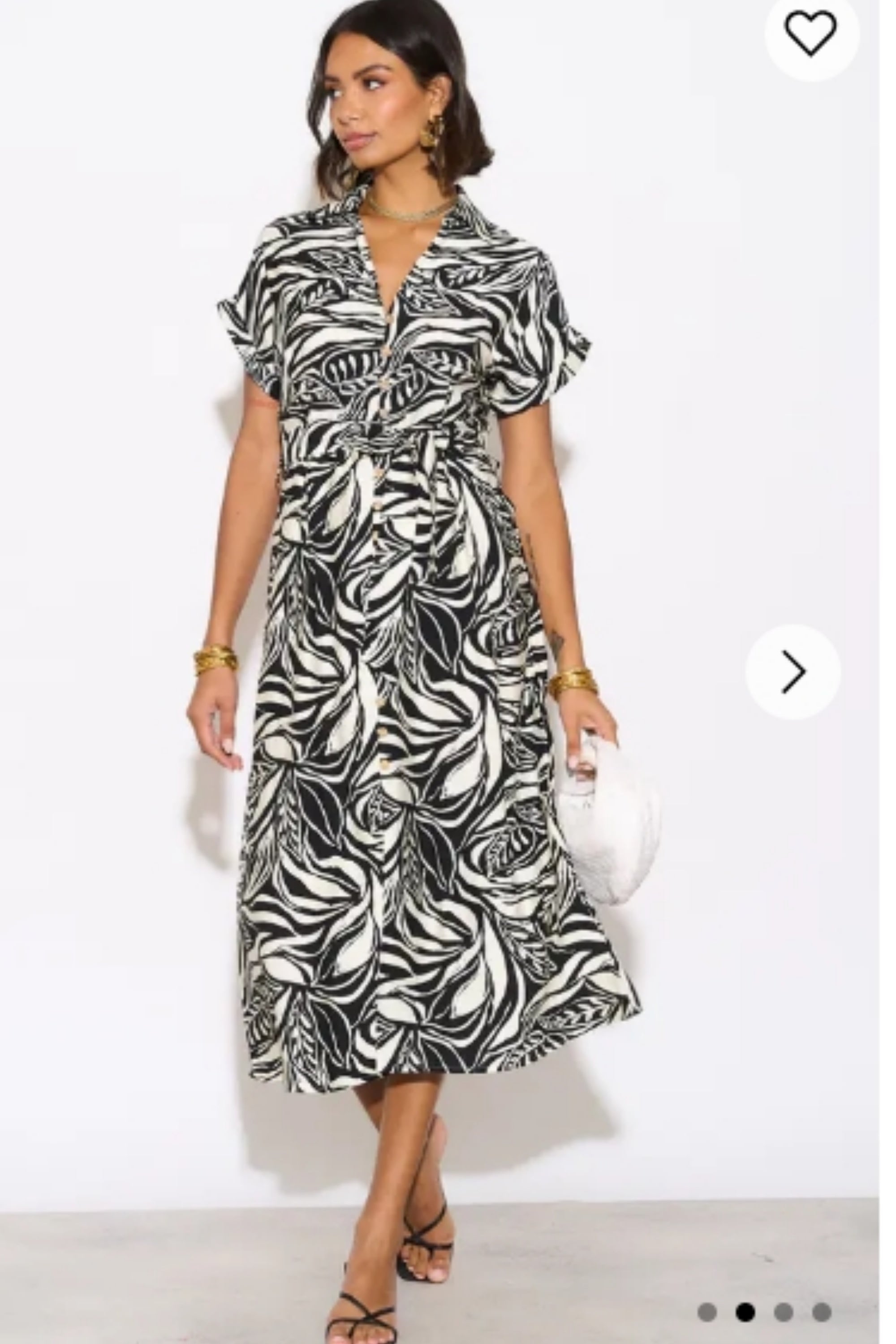Screen dimensions: 896x1344
Task: Select the last photo indicator dot
Action: click(x=822, y=1296)
